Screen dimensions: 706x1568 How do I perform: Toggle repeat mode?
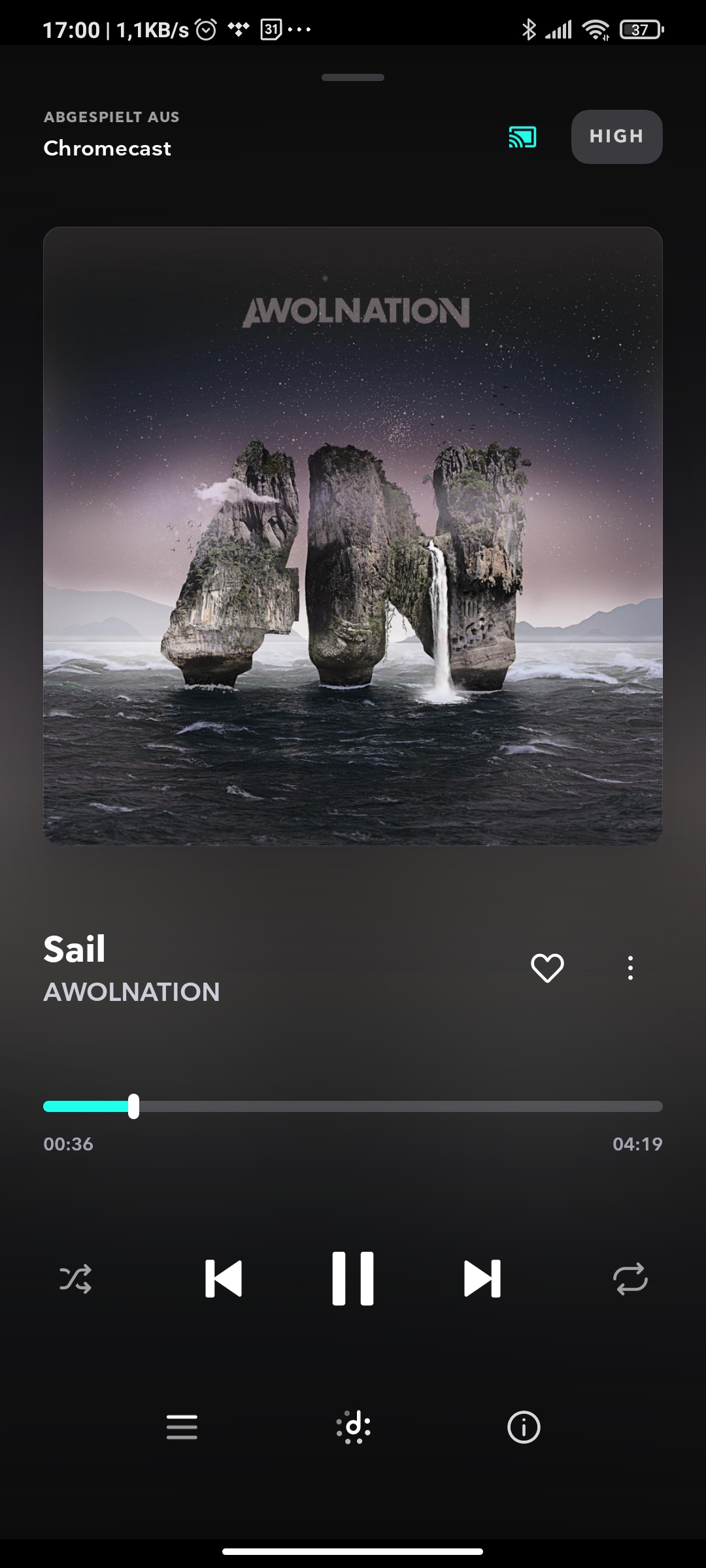click(630, 1279)
